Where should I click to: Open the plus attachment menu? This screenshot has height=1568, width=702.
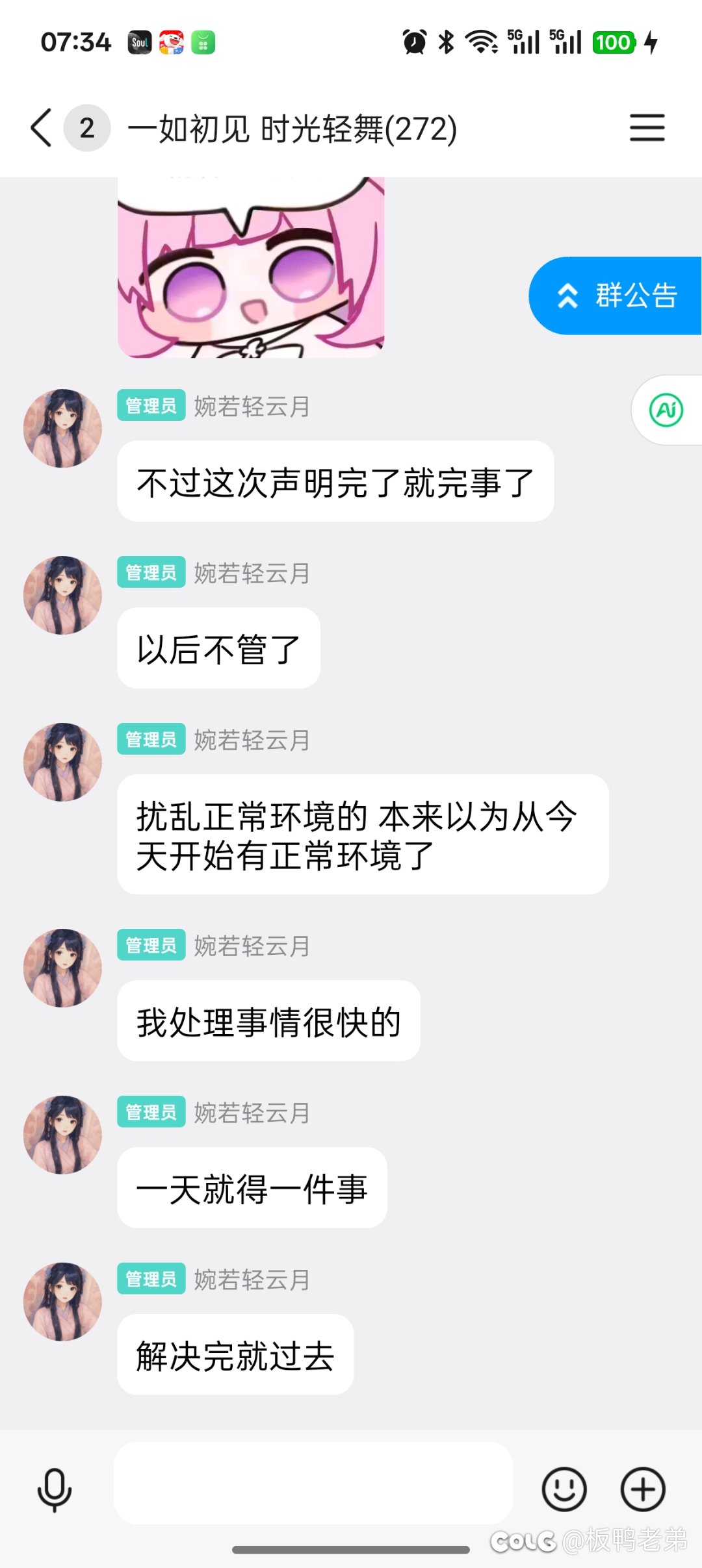click(x=643, y=1489)
